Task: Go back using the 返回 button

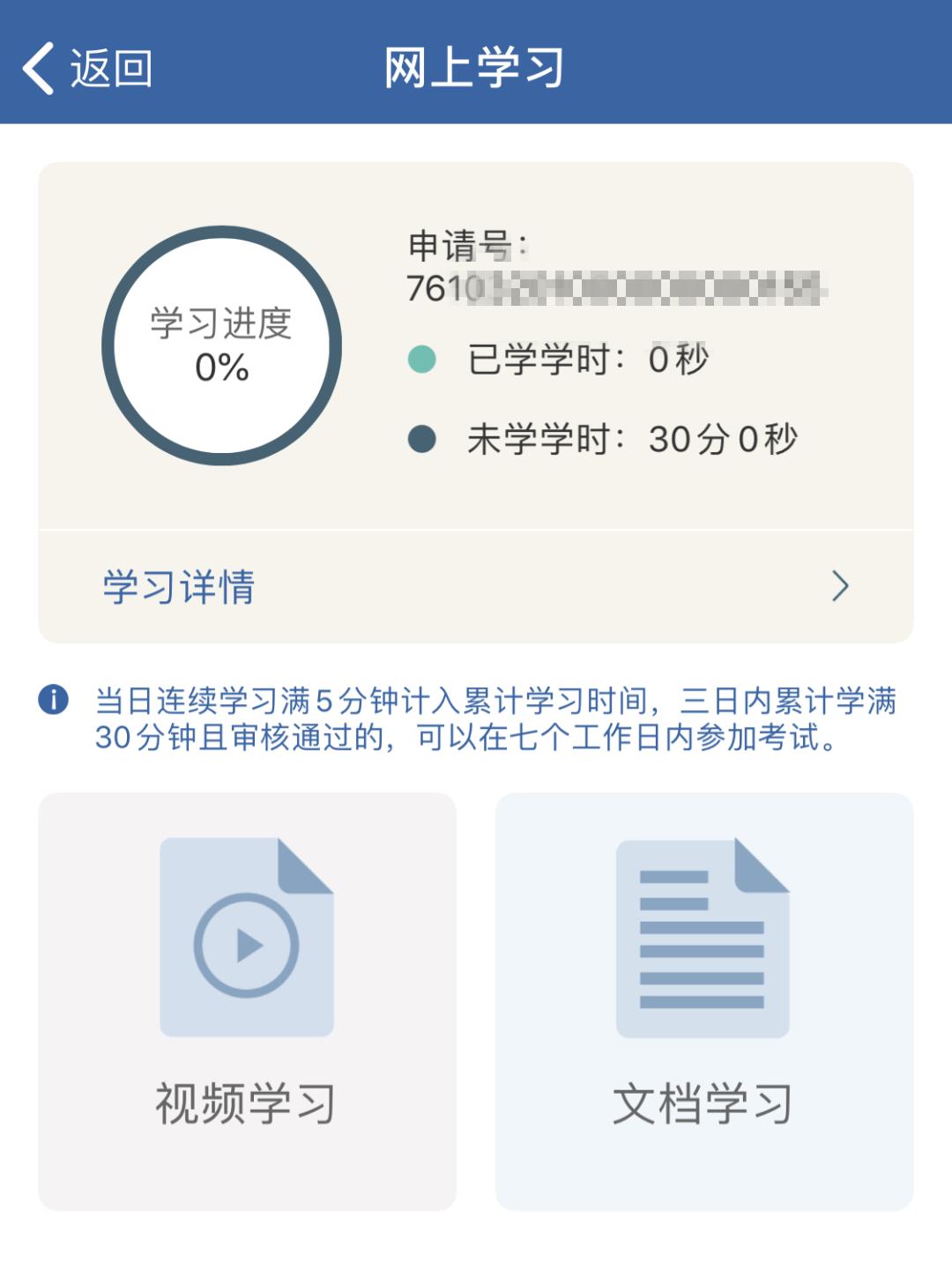Action: point(86,68)
